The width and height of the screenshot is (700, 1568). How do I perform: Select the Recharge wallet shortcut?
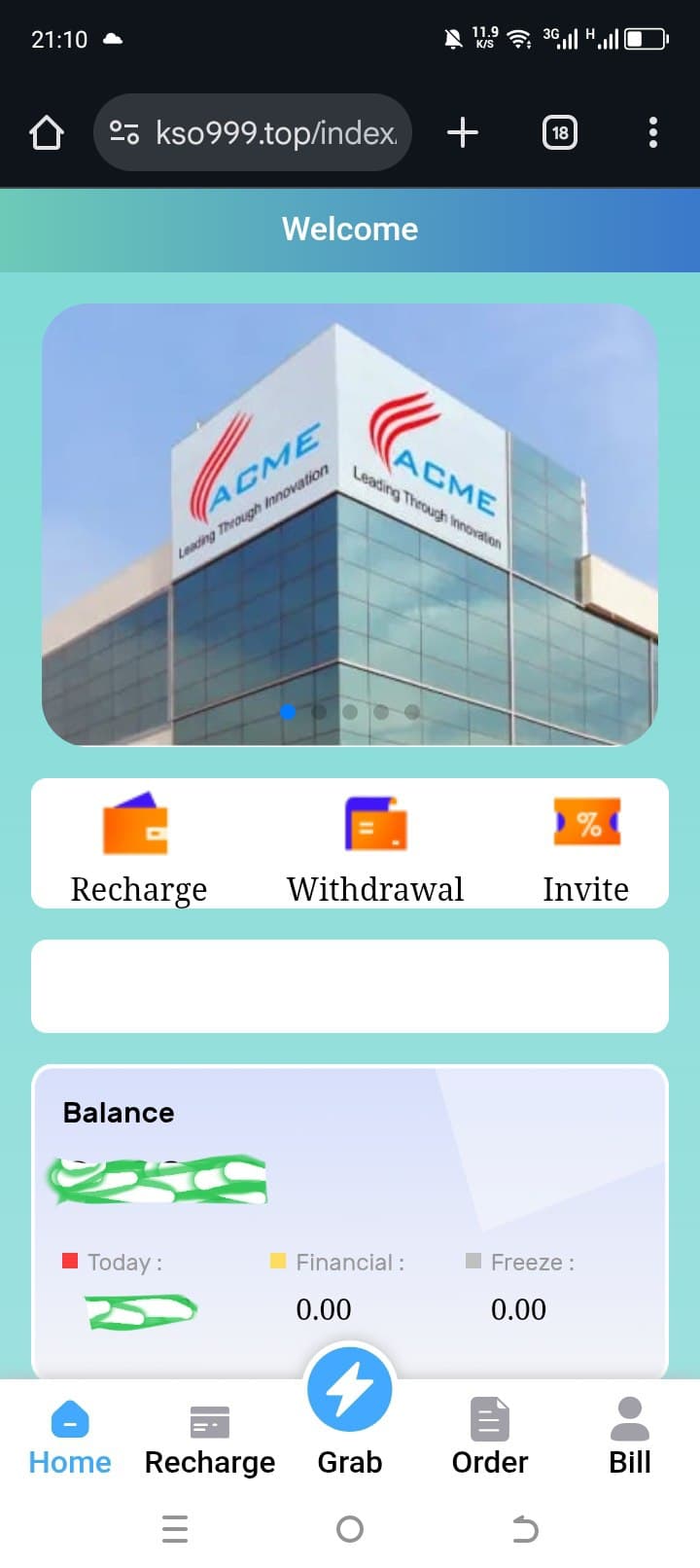point(138,847)
